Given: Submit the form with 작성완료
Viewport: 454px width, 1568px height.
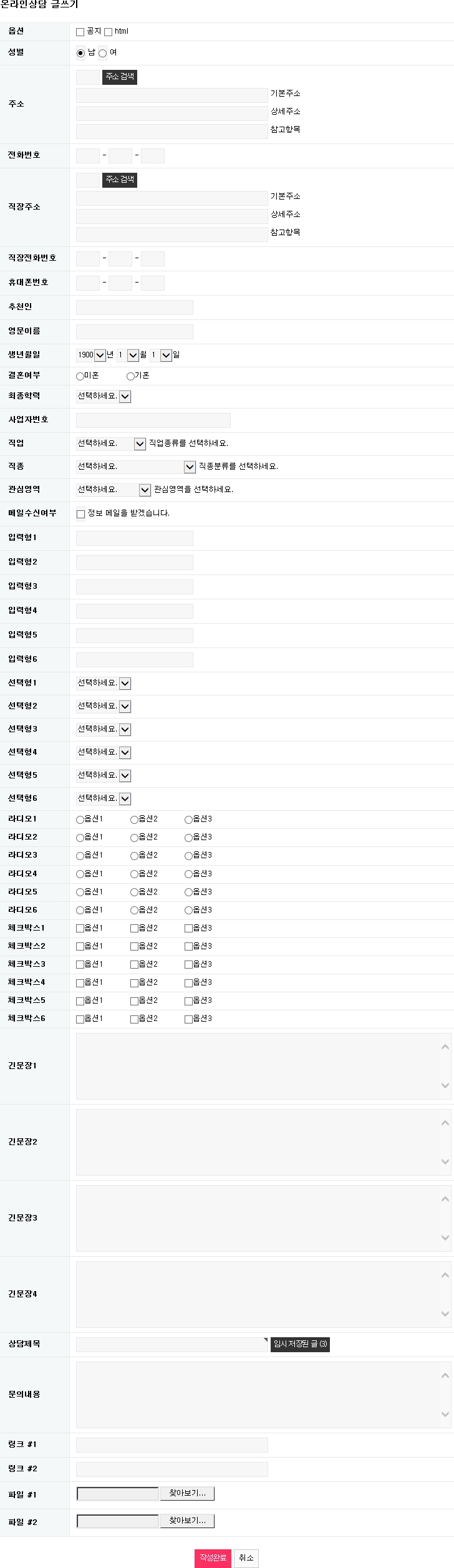Looking at the screenshot, I should coord(213,1557).
